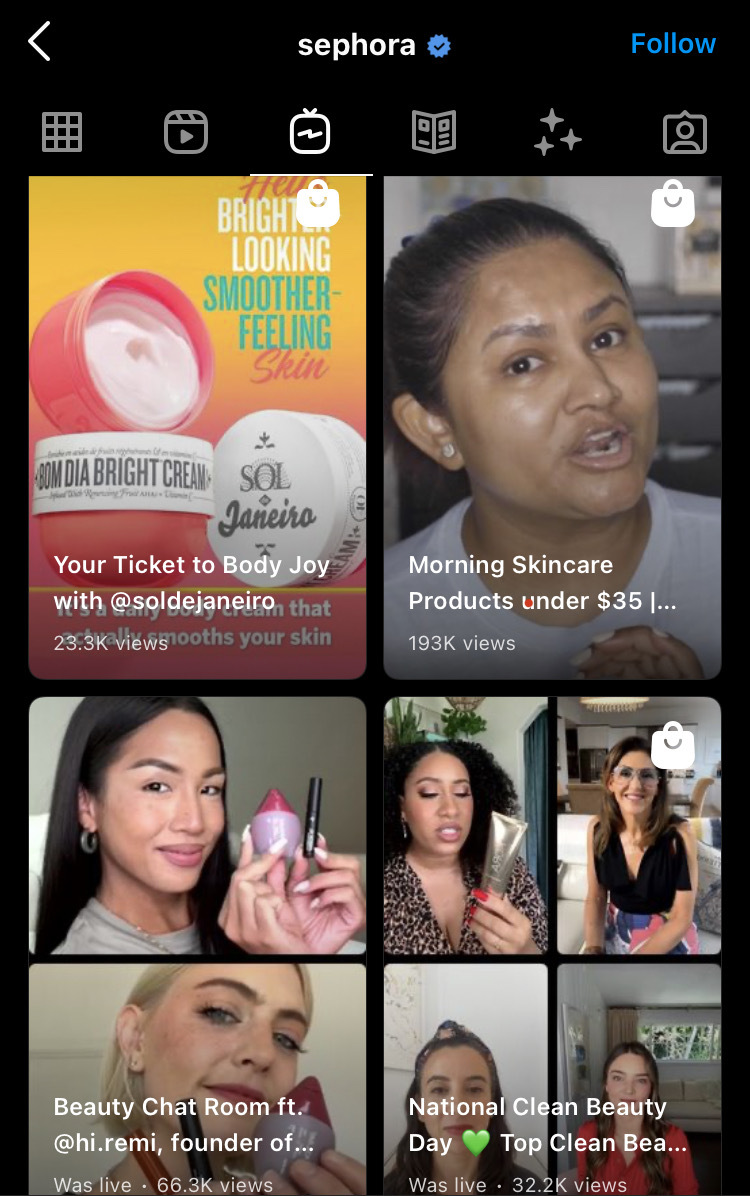Screen dimensions: 750x1196
Task: Play Morning Skincare Products under $35 video
Action: (552, 428)
